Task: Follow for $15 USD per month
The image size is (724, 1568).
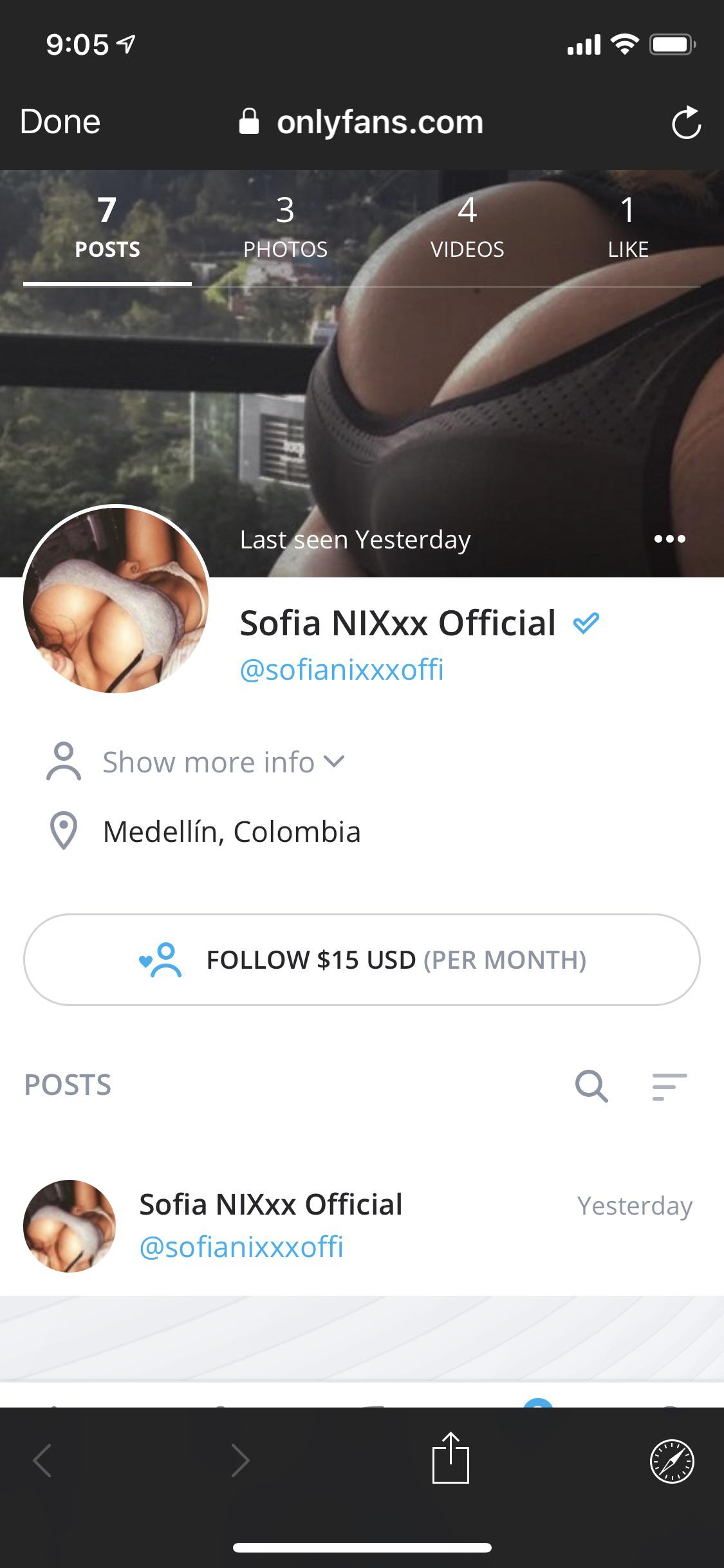Action: point(362,960)
